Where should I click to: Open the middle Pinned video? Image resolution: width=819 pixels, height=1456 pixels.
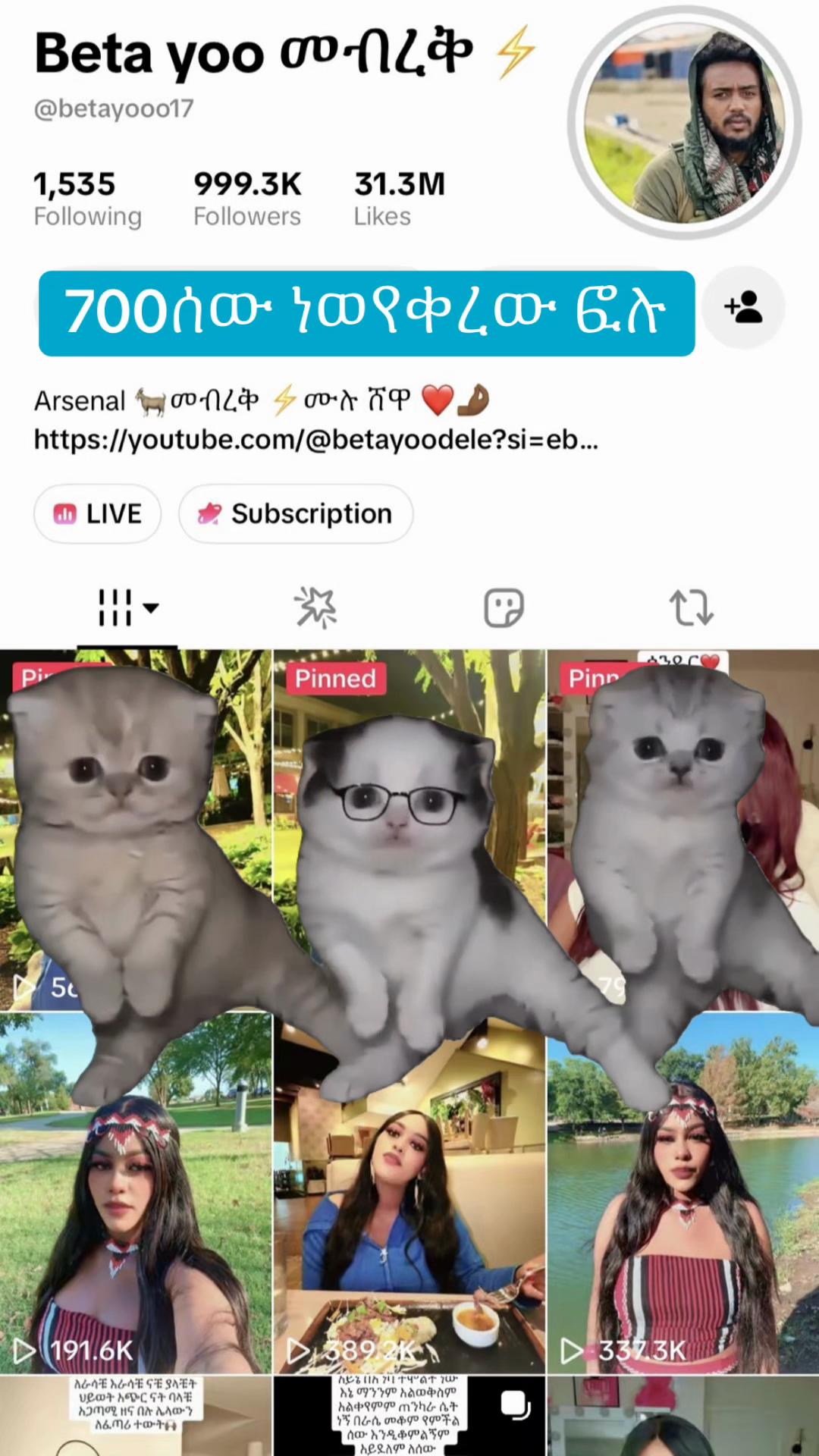tap(409, 830)
